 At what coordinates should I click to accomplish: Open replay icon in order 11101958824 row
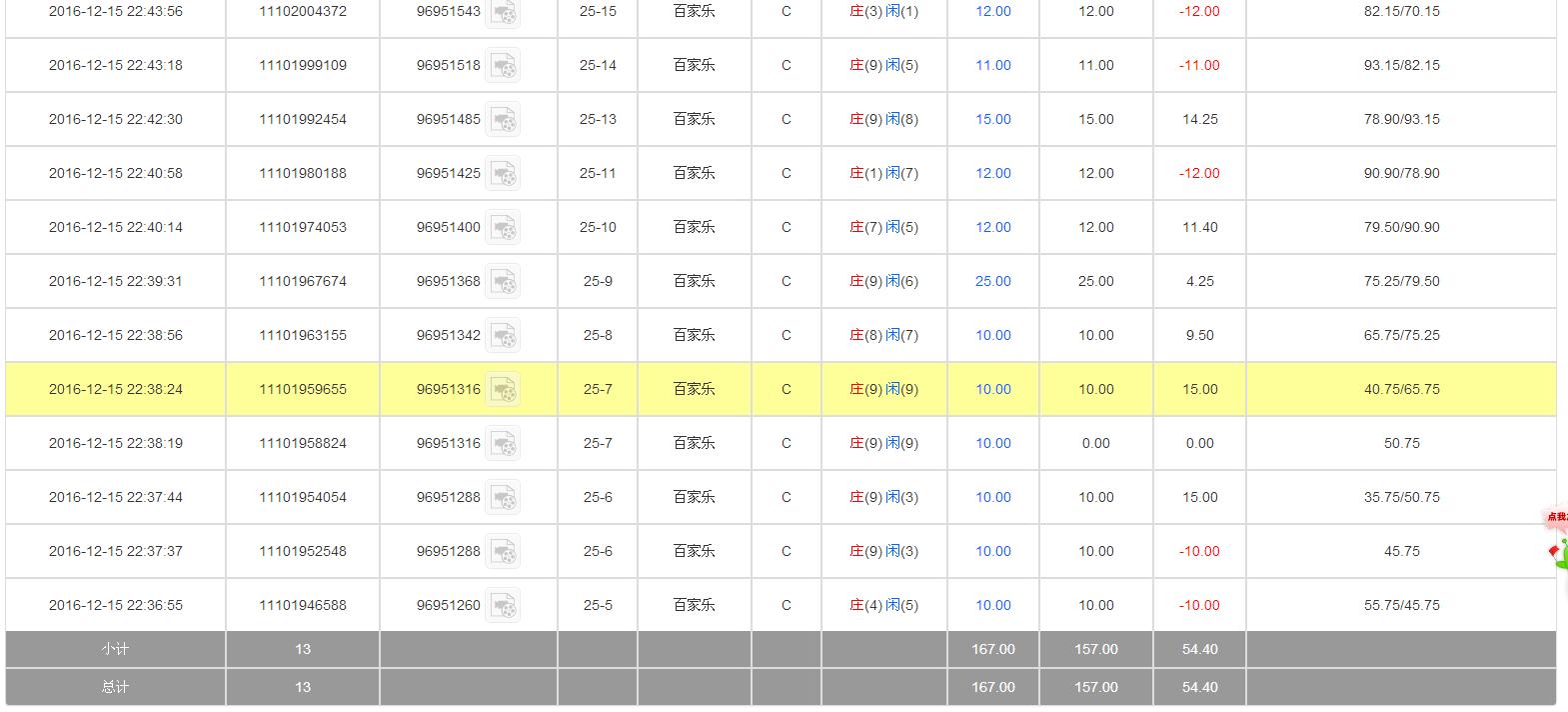tap(503, 444)
